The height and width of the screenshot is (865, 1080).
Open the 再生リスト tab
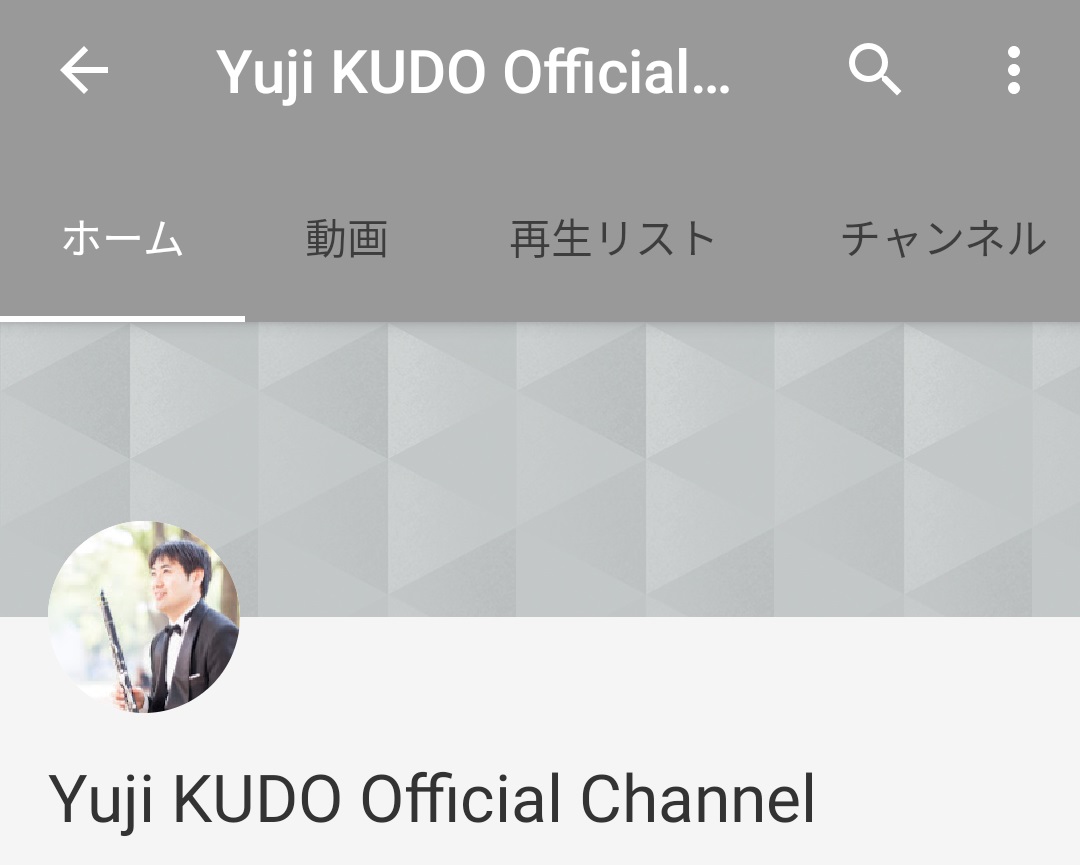pos(612,240)
